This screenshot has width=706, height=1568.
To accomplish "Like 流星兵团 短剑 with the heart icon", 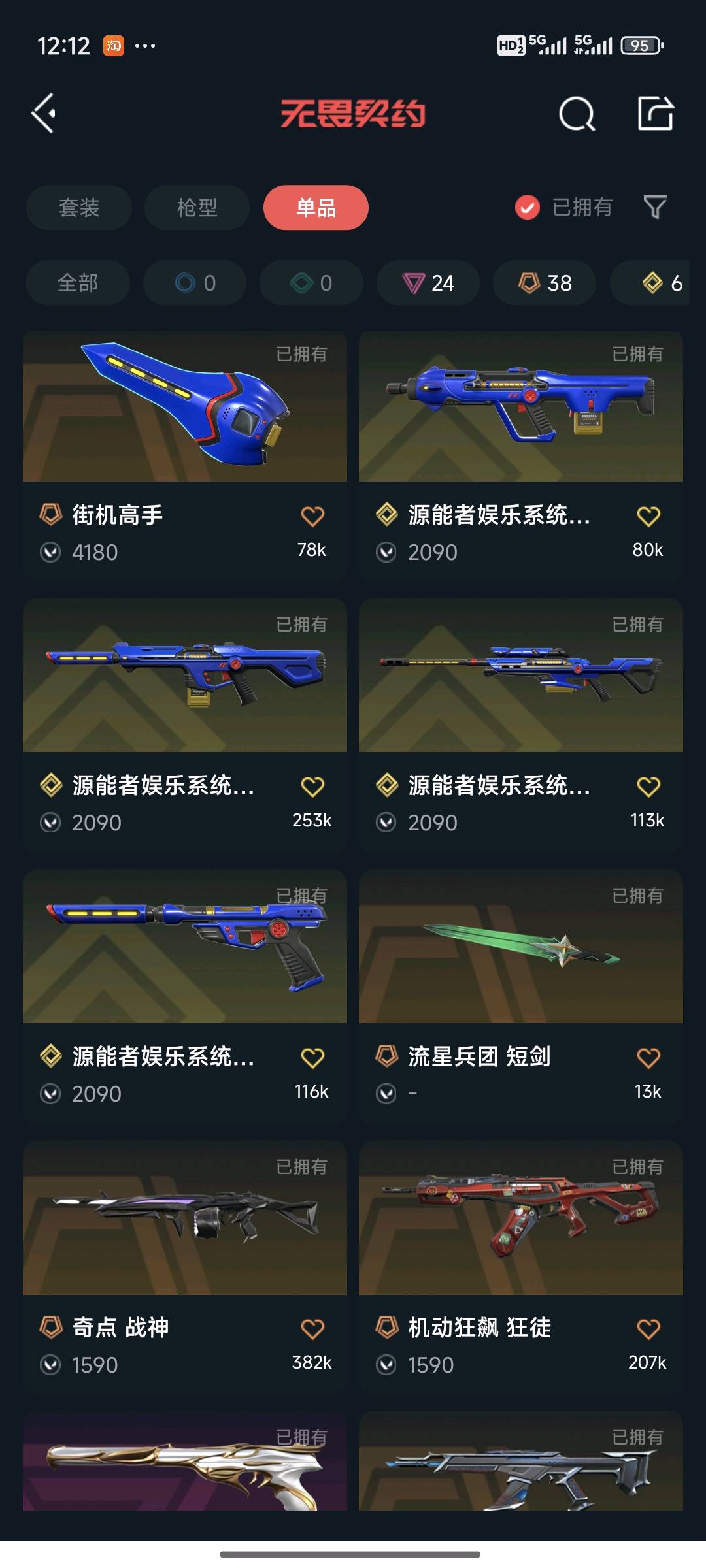I will (x=648, y=1058).
